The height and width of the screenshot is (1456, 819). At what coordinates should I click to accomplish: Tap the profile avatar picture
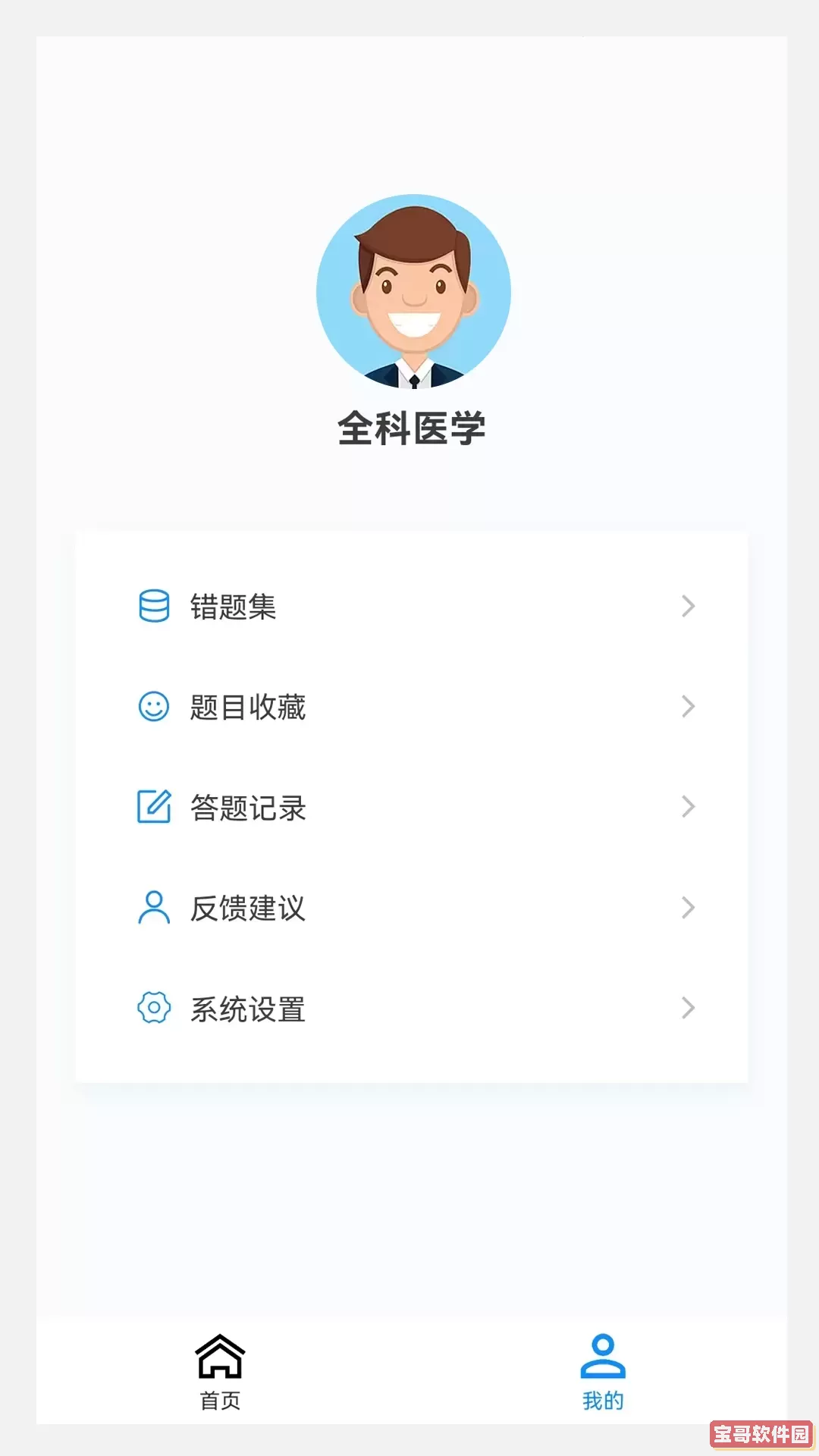[x=413, y=292]
